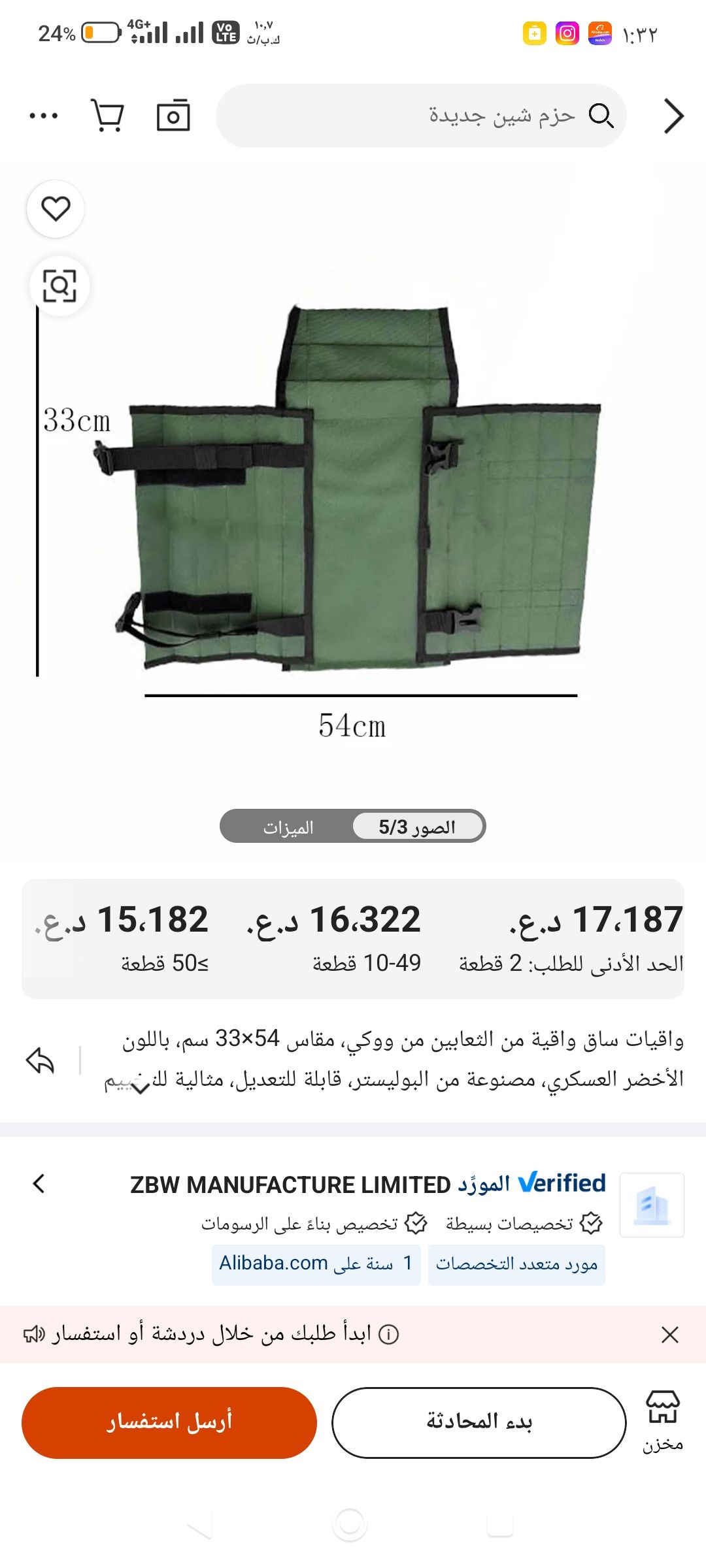
Task: Open camera image search
Action: coord(173,116)
